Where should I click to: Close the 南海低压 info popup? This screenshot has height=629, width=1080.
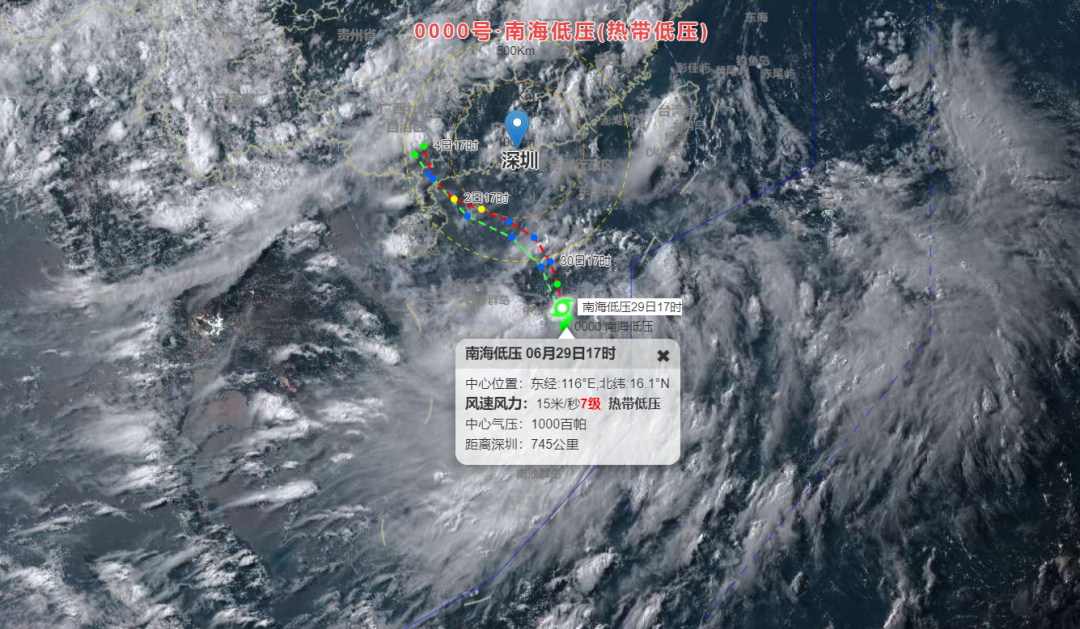point(663,355)
